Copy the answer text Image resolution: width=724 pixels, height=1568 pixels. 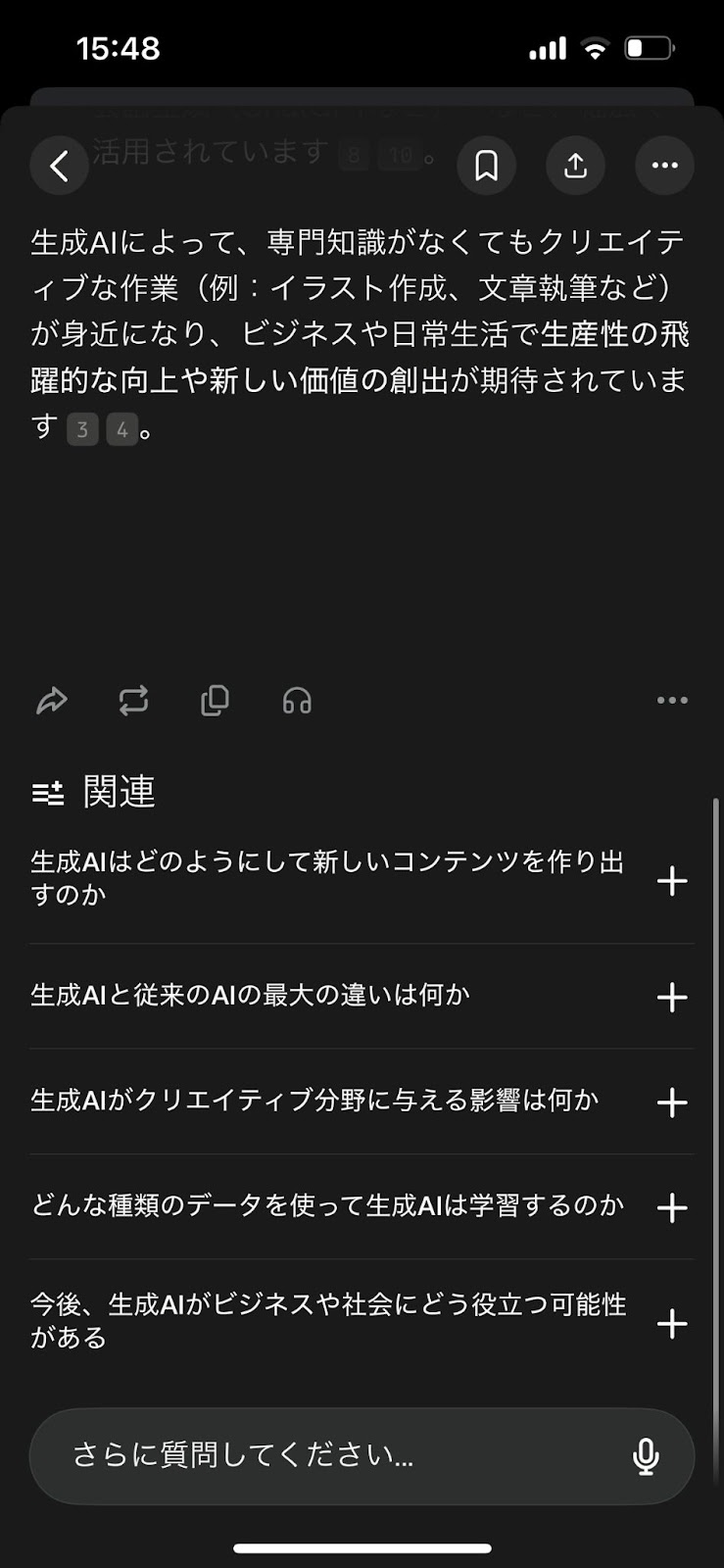[x=215, y=701]
